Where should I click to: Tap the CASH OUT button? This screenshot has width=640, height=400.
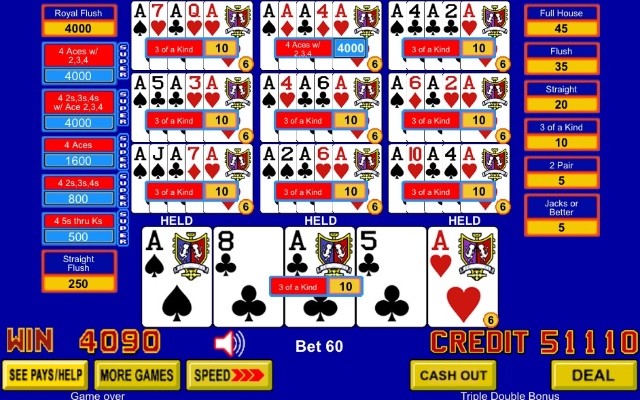click(452, 375)
